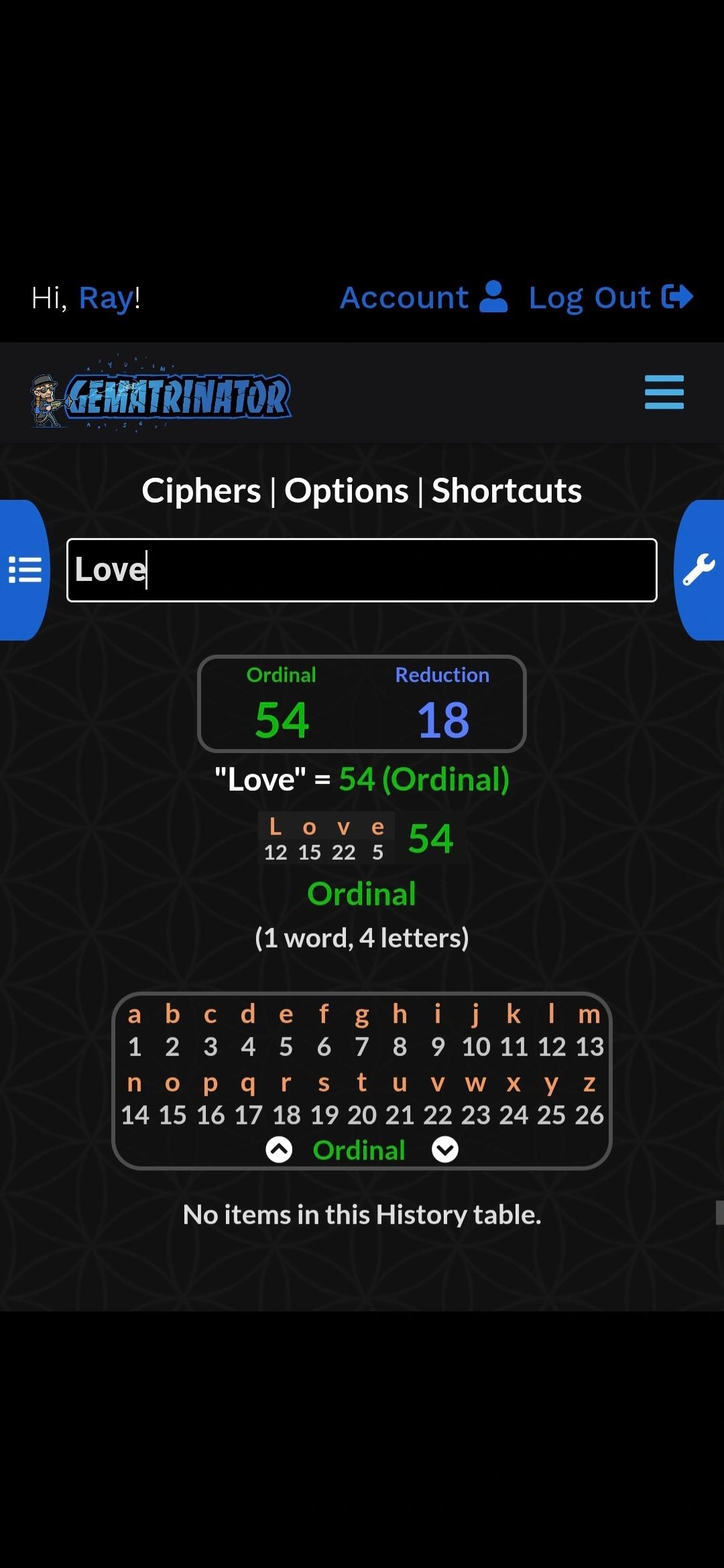This screenshot has height=1568, width=724.
Task: Open the left list side panel
Action: (x=25, y=570)
